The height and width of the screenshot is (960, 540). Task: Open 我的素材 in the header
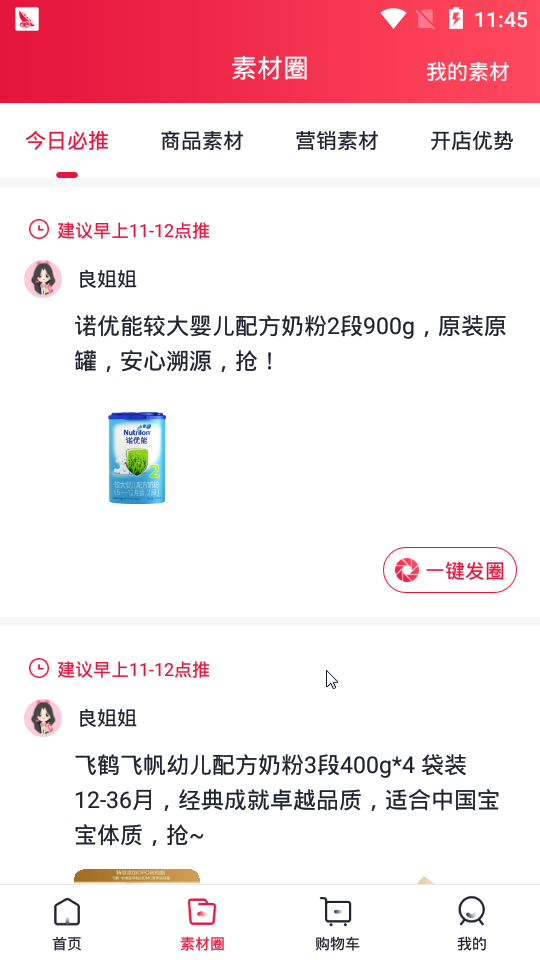468,72
